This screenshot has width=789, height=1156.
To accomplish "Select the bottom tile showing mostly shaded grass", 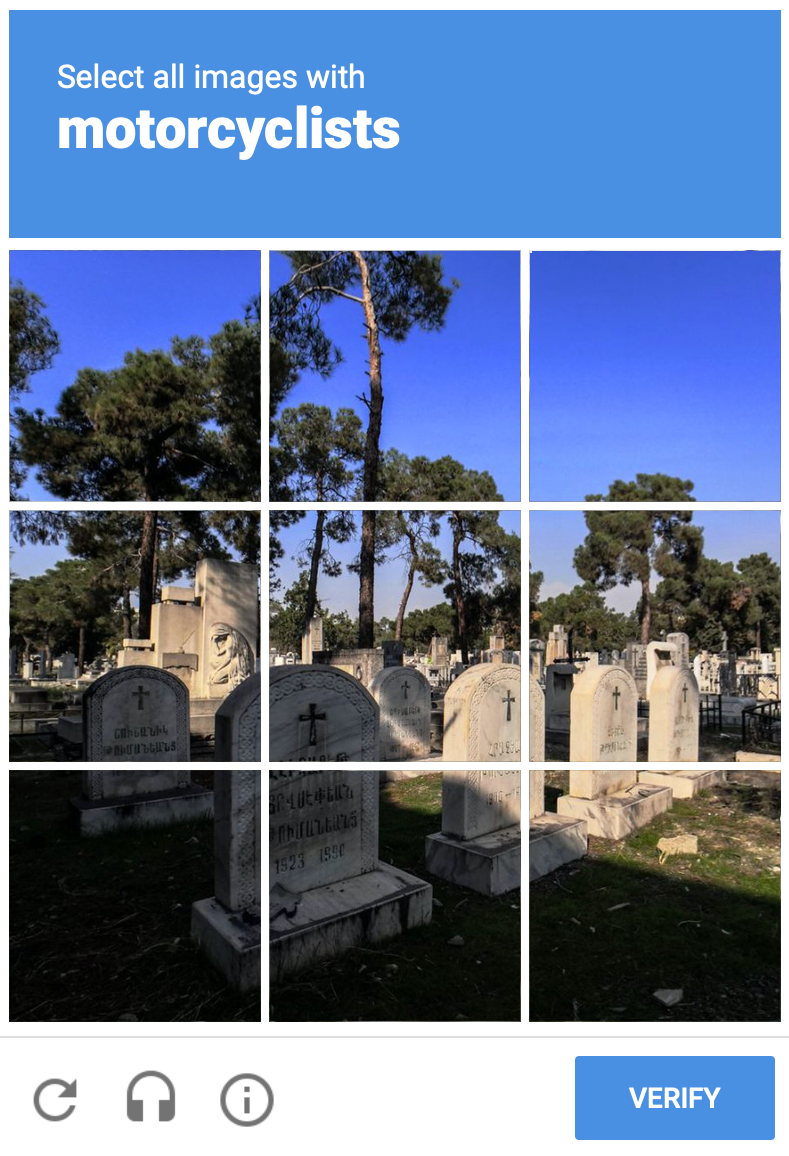I will (x=654, y=895).
